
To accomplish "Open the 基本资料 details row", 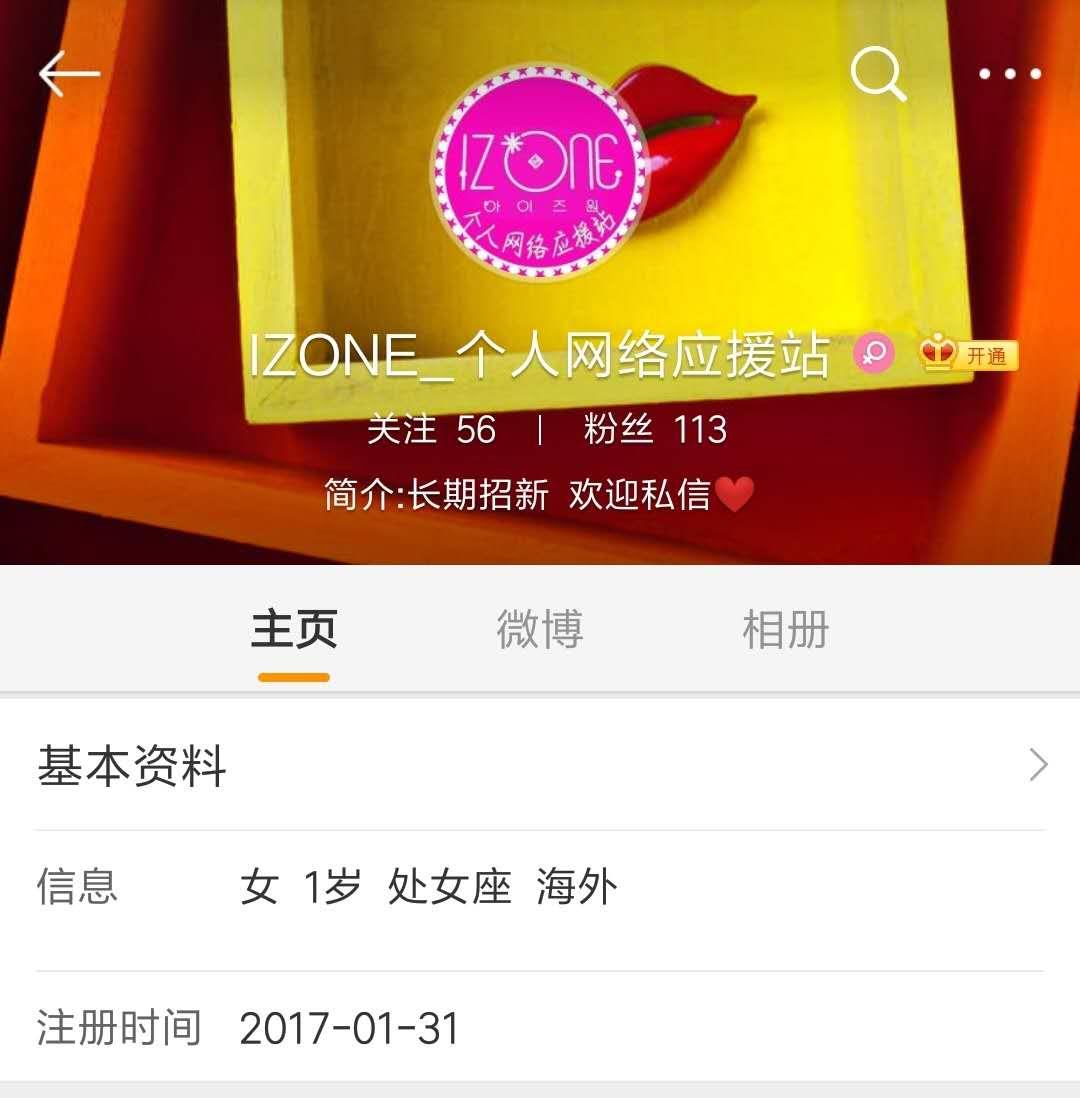I will point(540,766).
